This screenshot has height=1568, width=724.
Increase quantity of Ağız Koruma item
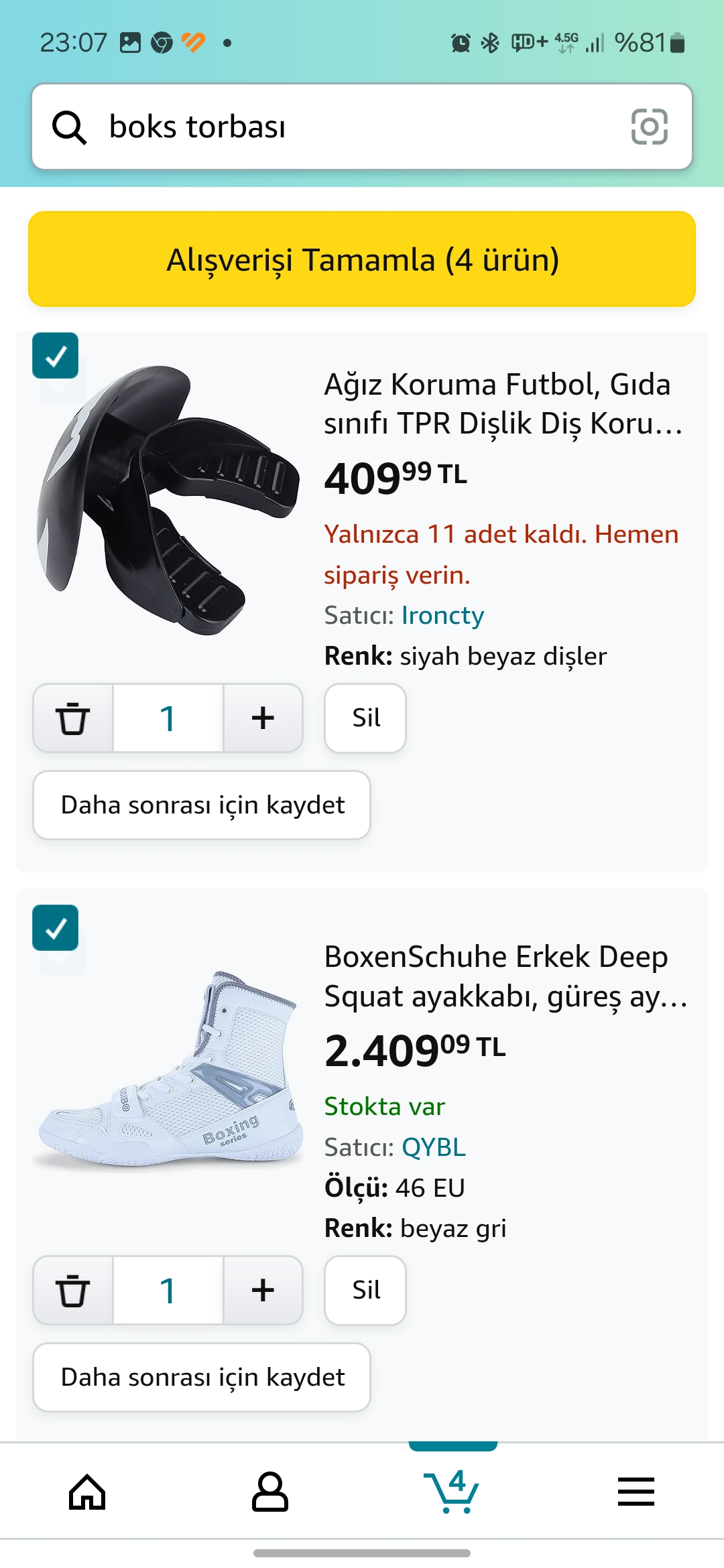click(263, 718)
